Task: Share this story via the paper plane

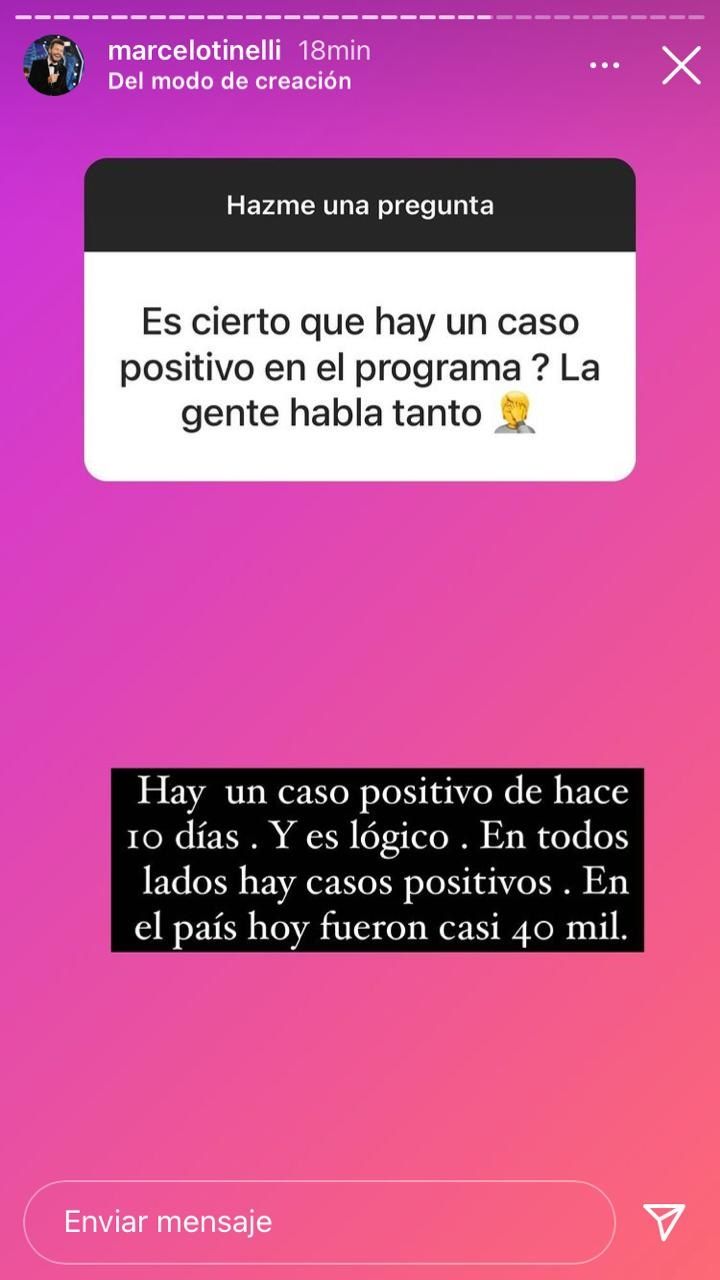Action: [x=664, y=1221]
